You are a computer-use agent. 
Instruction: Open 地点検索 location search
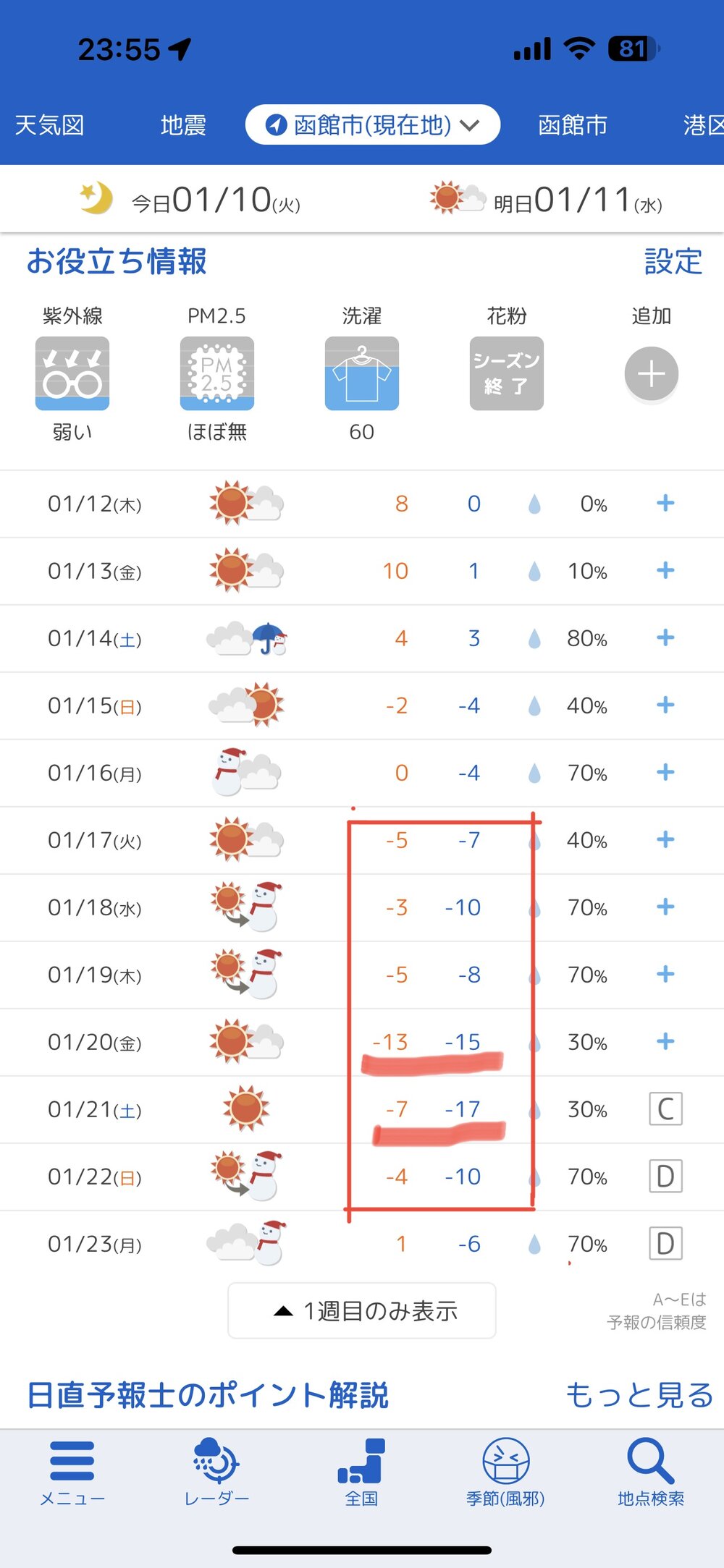tap(651, 1472)
